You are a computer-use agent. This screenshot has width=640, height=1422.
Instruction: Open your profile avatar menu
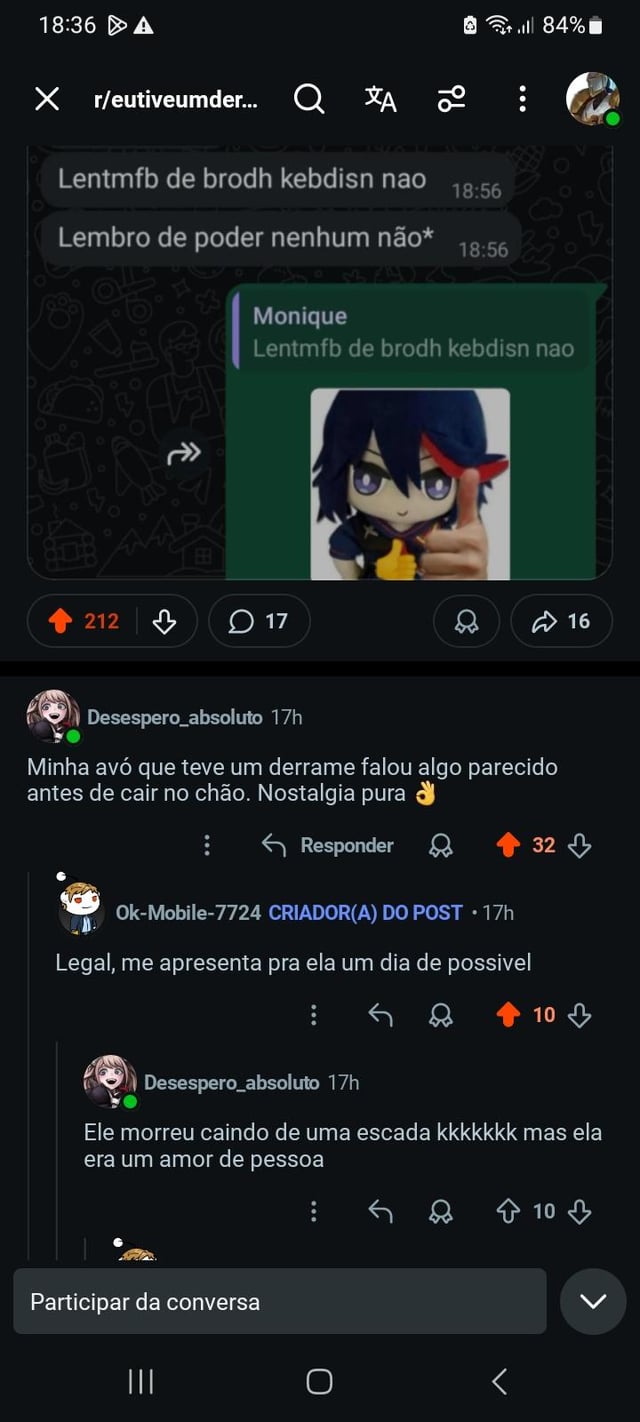(593, 99)
